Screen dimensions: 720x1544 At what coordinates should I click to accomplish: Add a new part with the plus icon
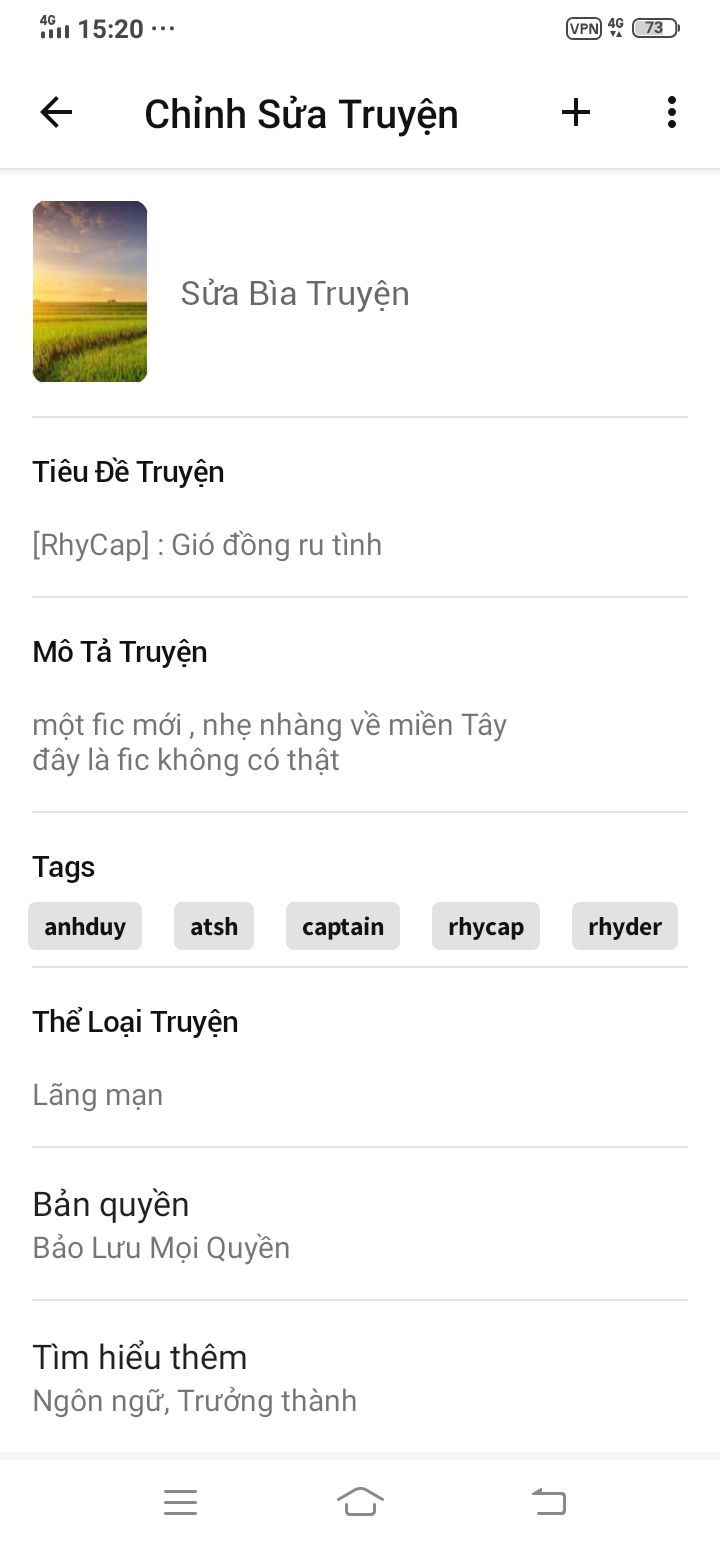[x=576, y=113]
